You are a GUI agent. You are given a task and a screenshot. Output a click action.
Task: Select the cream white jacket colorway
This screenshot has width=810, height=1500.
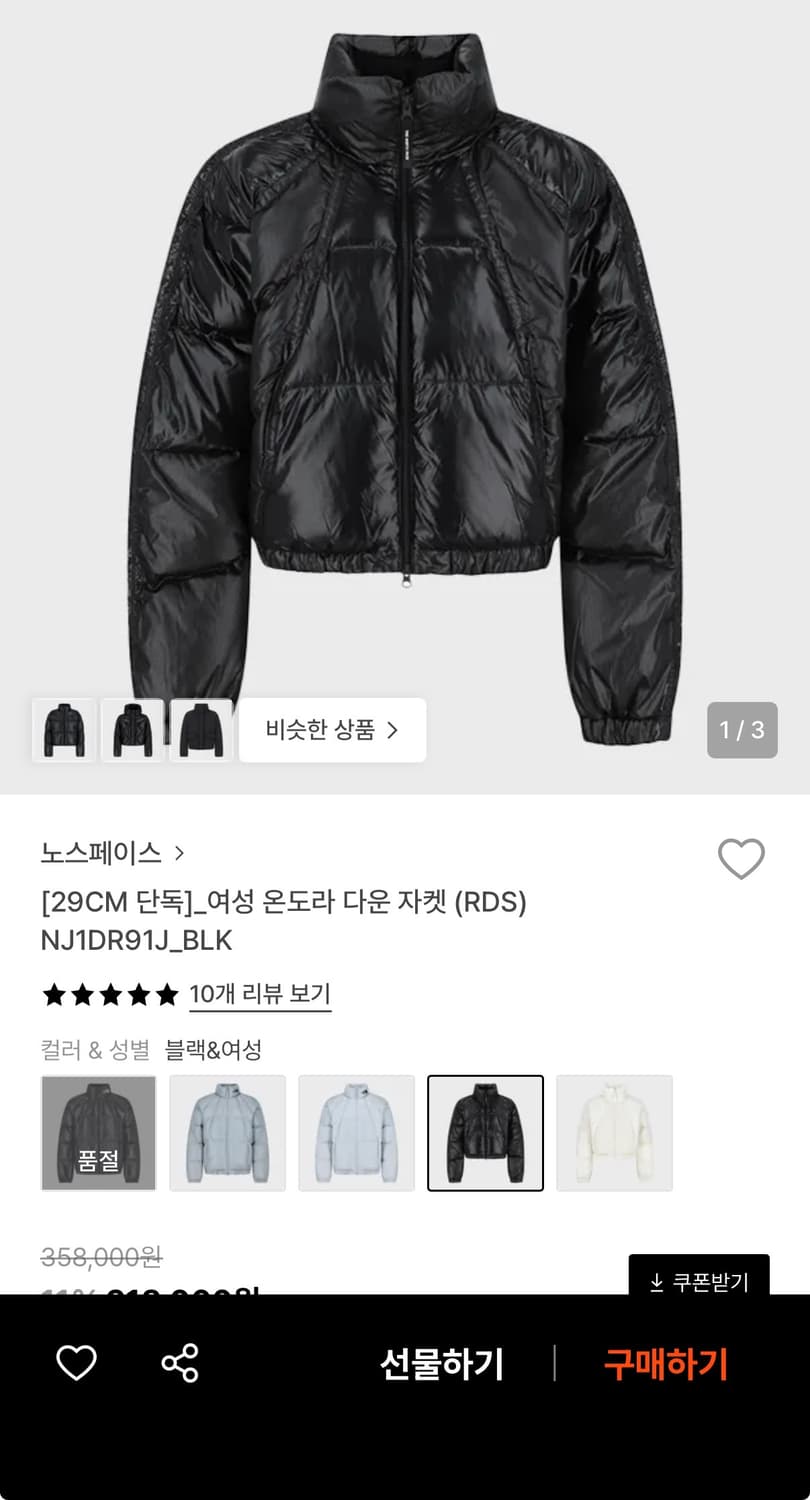tap(614, 1133)
